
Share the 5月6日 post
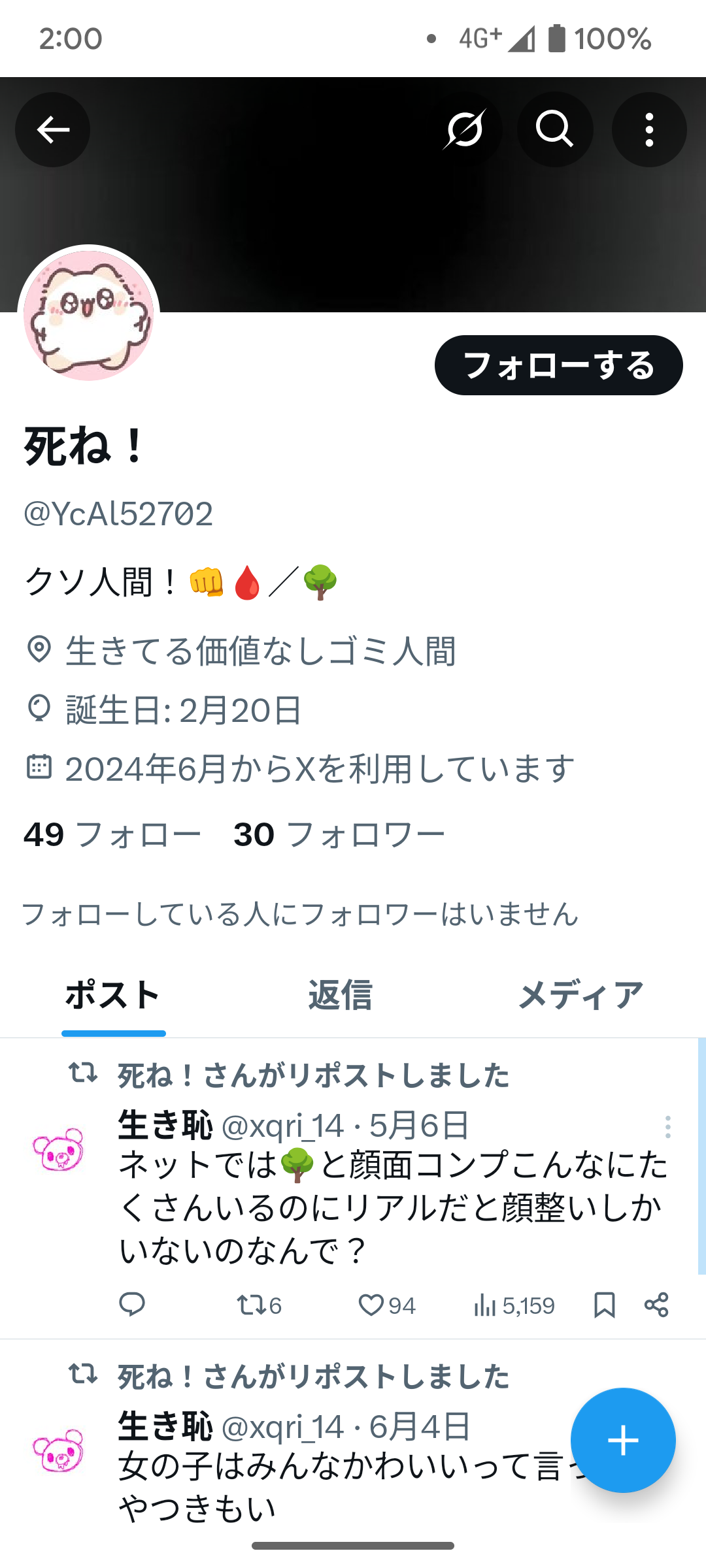tap(656, 1305)
